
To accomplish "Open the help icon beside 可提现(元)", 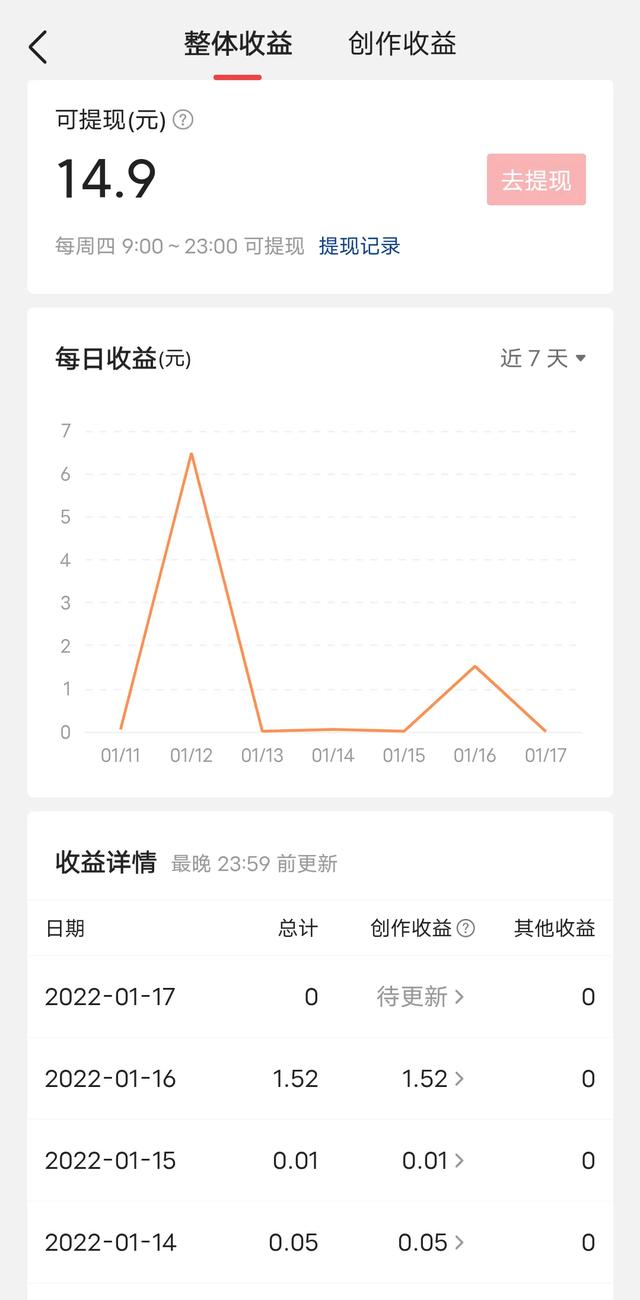I will click(x=183, y=120).
